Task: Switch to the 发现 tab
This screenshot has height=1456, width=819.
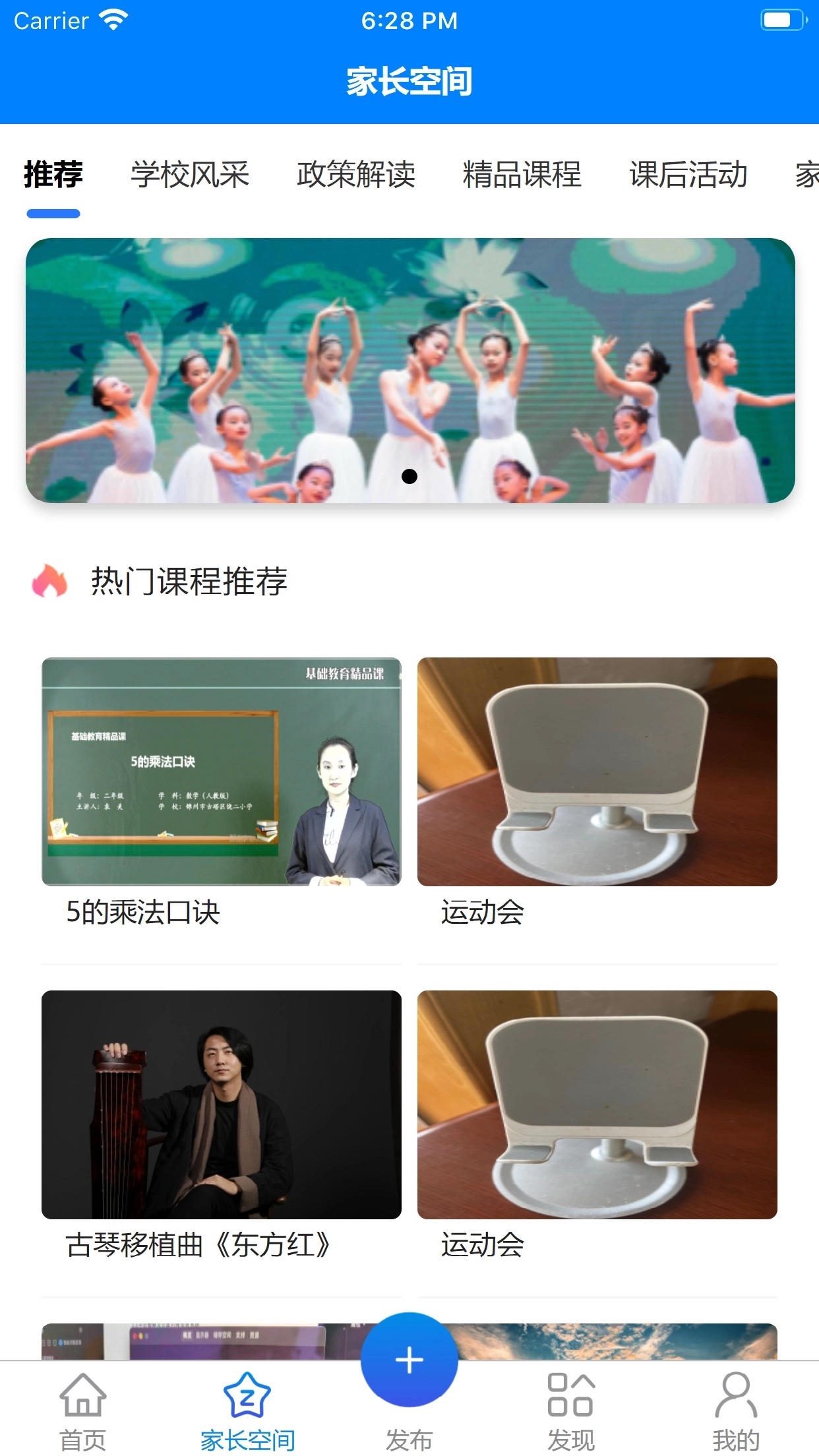Action: 571,1411
